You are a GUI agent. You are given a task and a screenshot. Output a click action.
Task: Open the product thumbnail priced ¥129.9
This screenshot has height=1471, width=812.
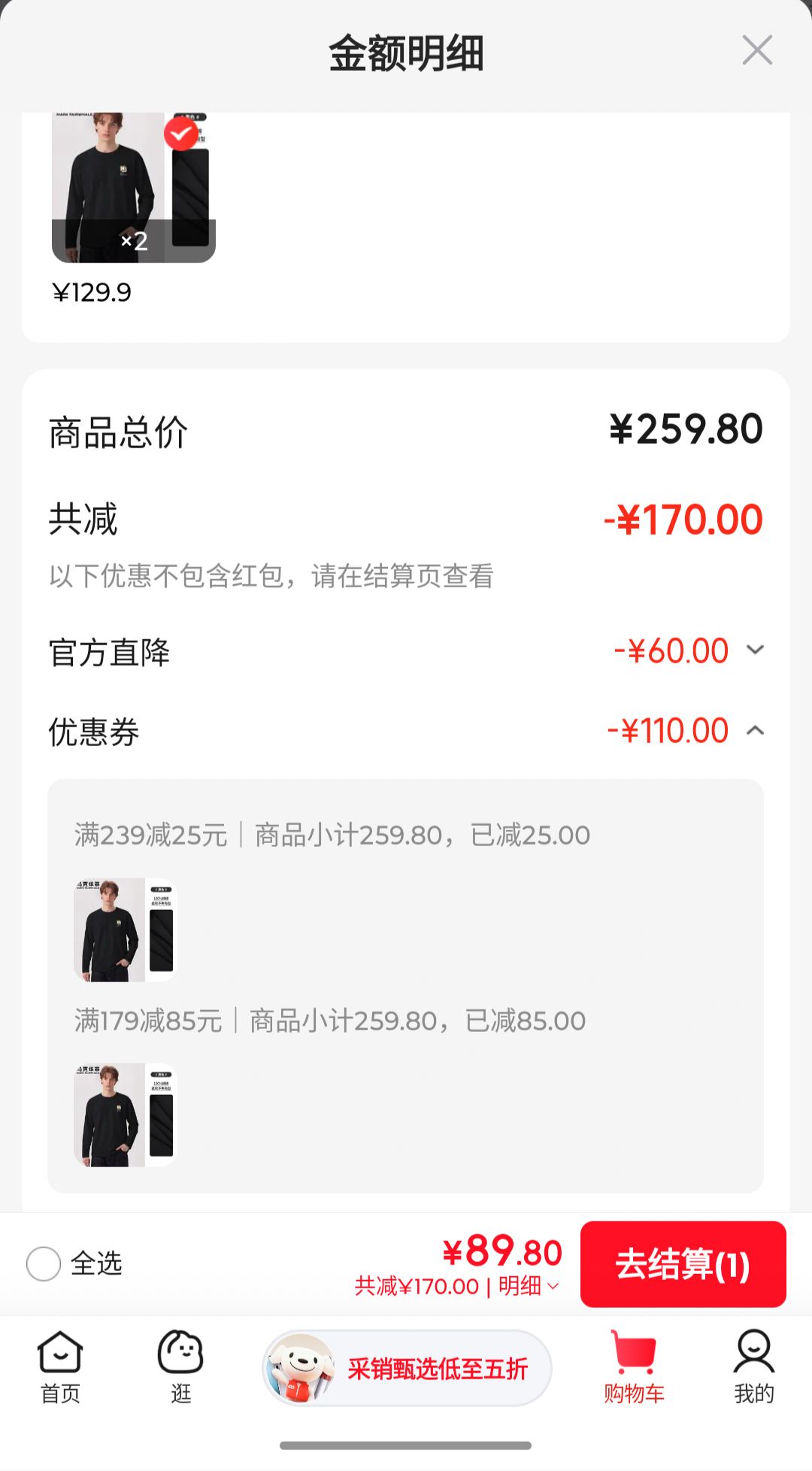(134, 188)
